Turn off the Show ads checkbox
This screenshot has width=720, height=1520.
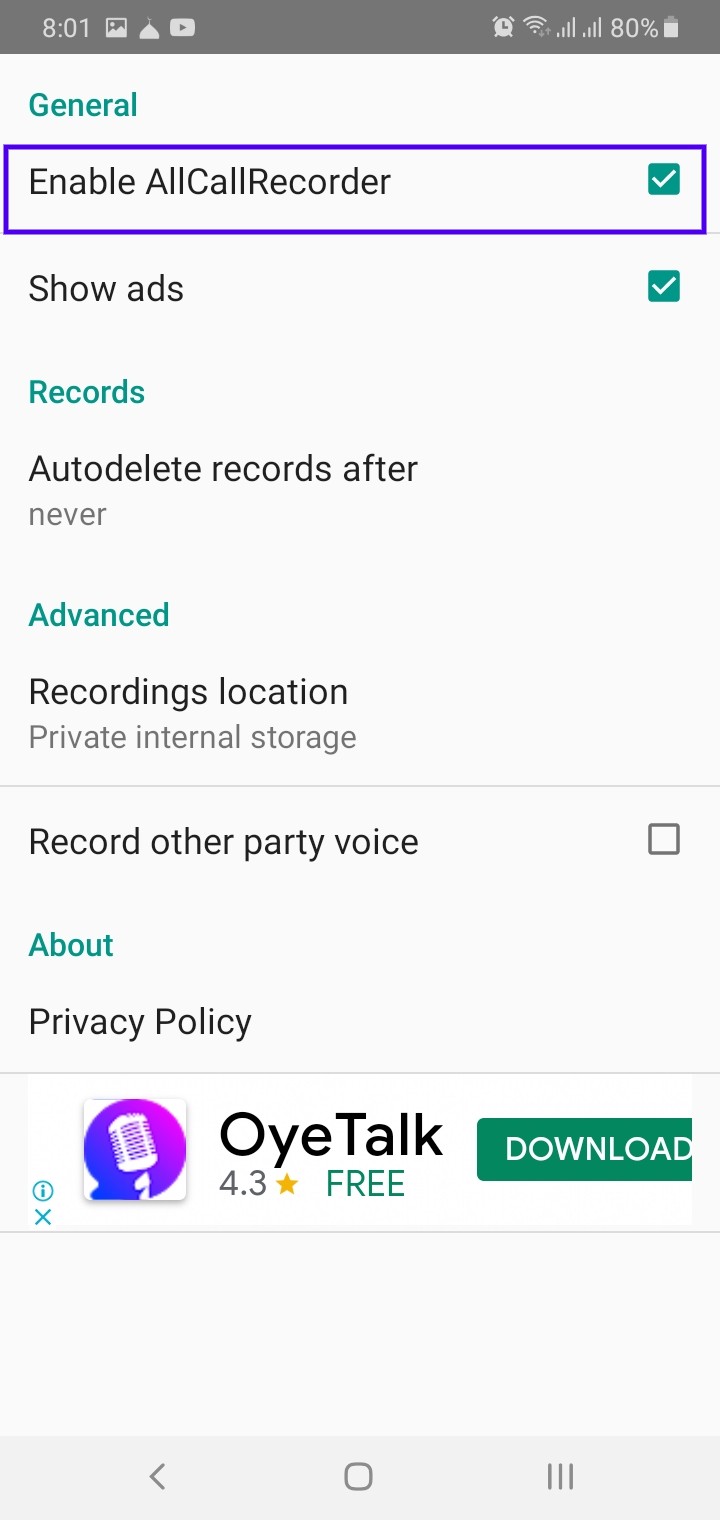(x=664, y=287)
